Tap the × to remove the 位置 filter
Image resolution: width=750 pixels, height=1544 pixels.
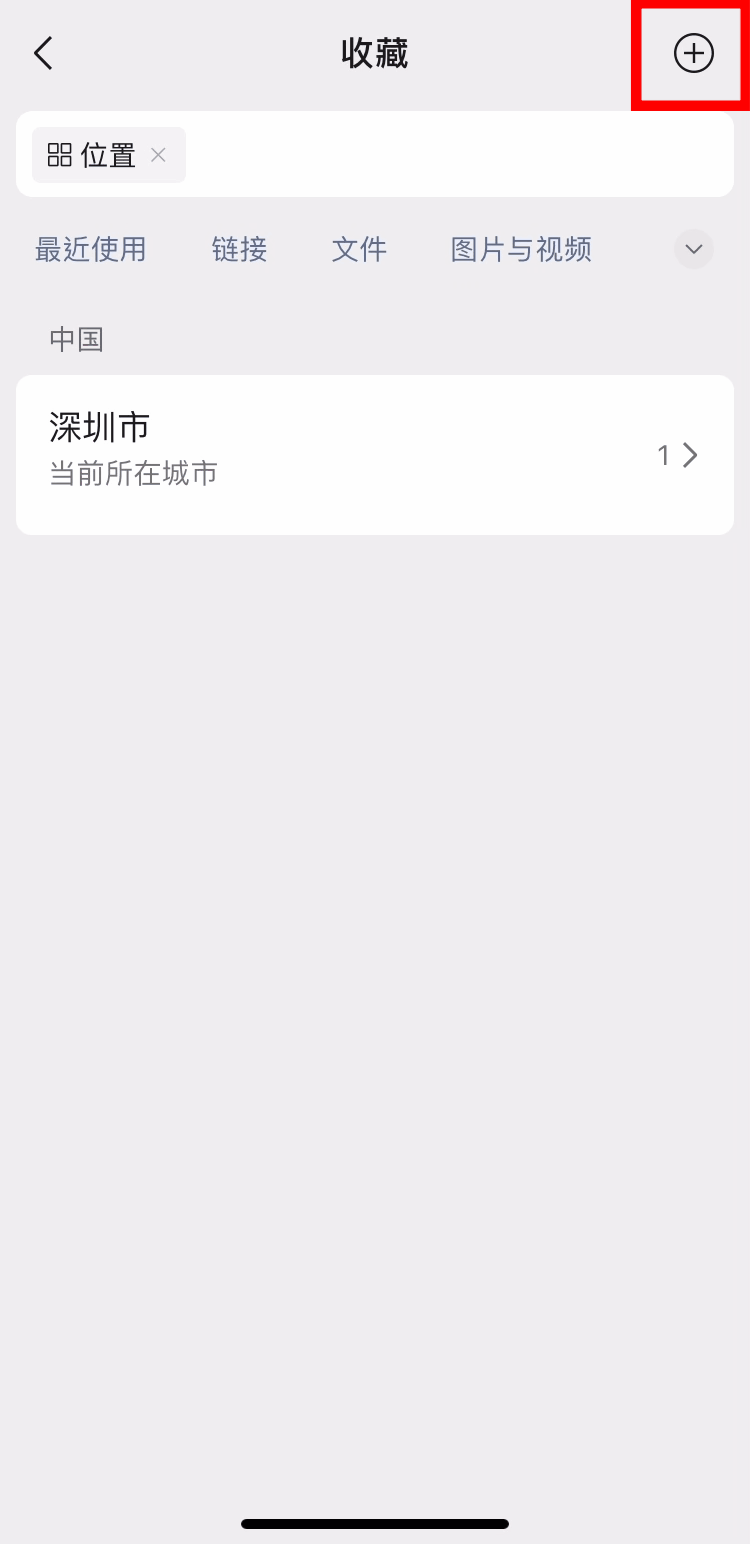click(x=157, y=155)
